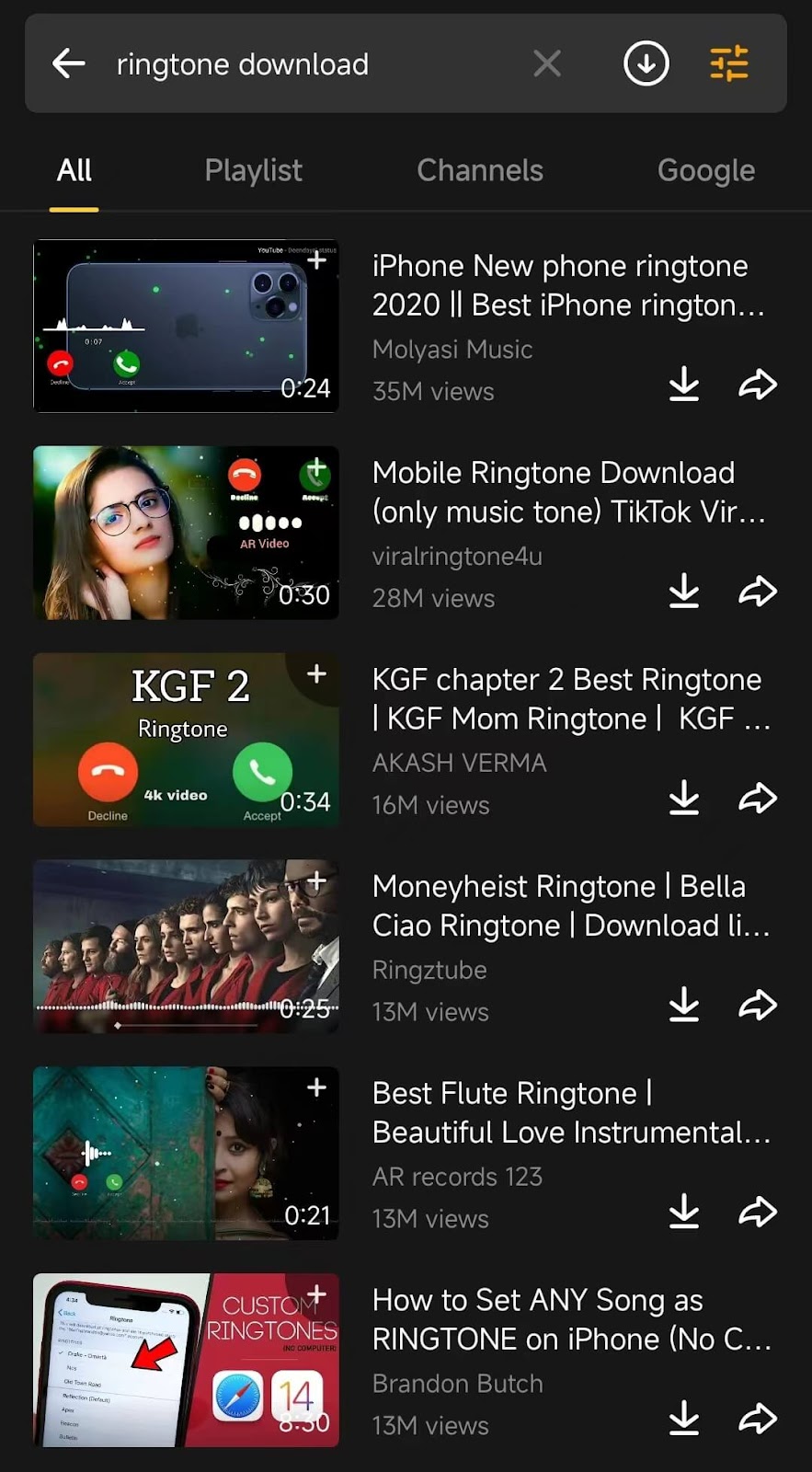
Task: Switch to the Channels tab
Action: tap(479, 170)
